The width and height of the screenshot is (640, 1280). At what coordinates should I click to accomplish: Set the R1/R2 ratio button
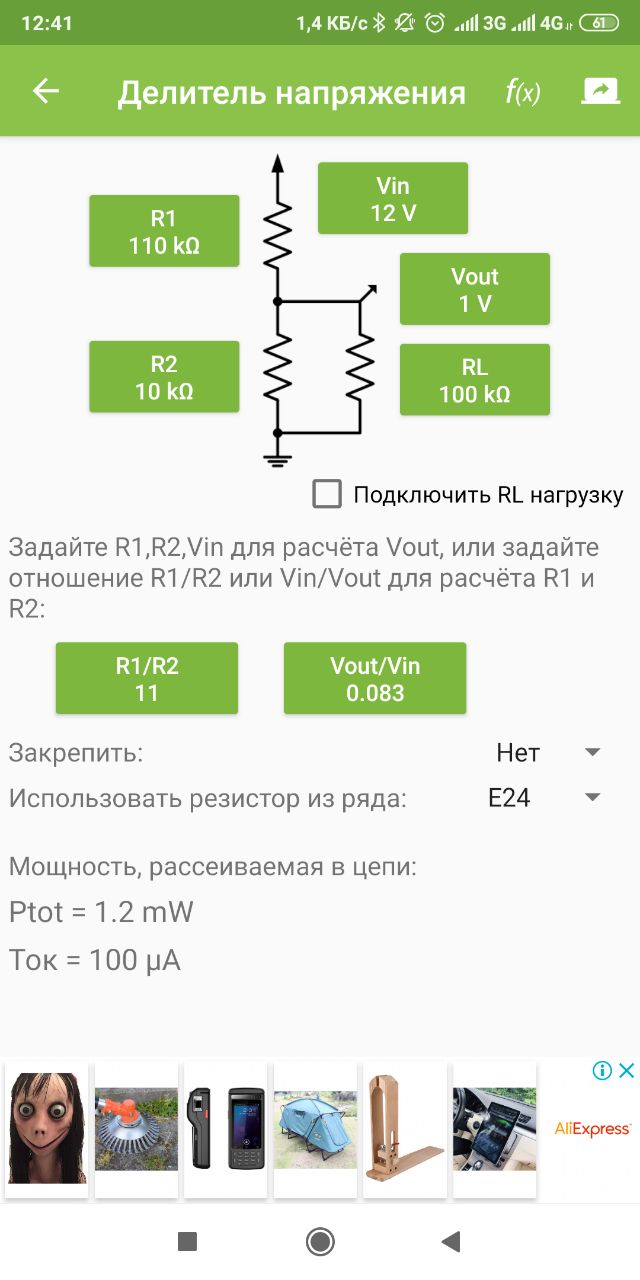pyautogui.click(x=146, y=678)
